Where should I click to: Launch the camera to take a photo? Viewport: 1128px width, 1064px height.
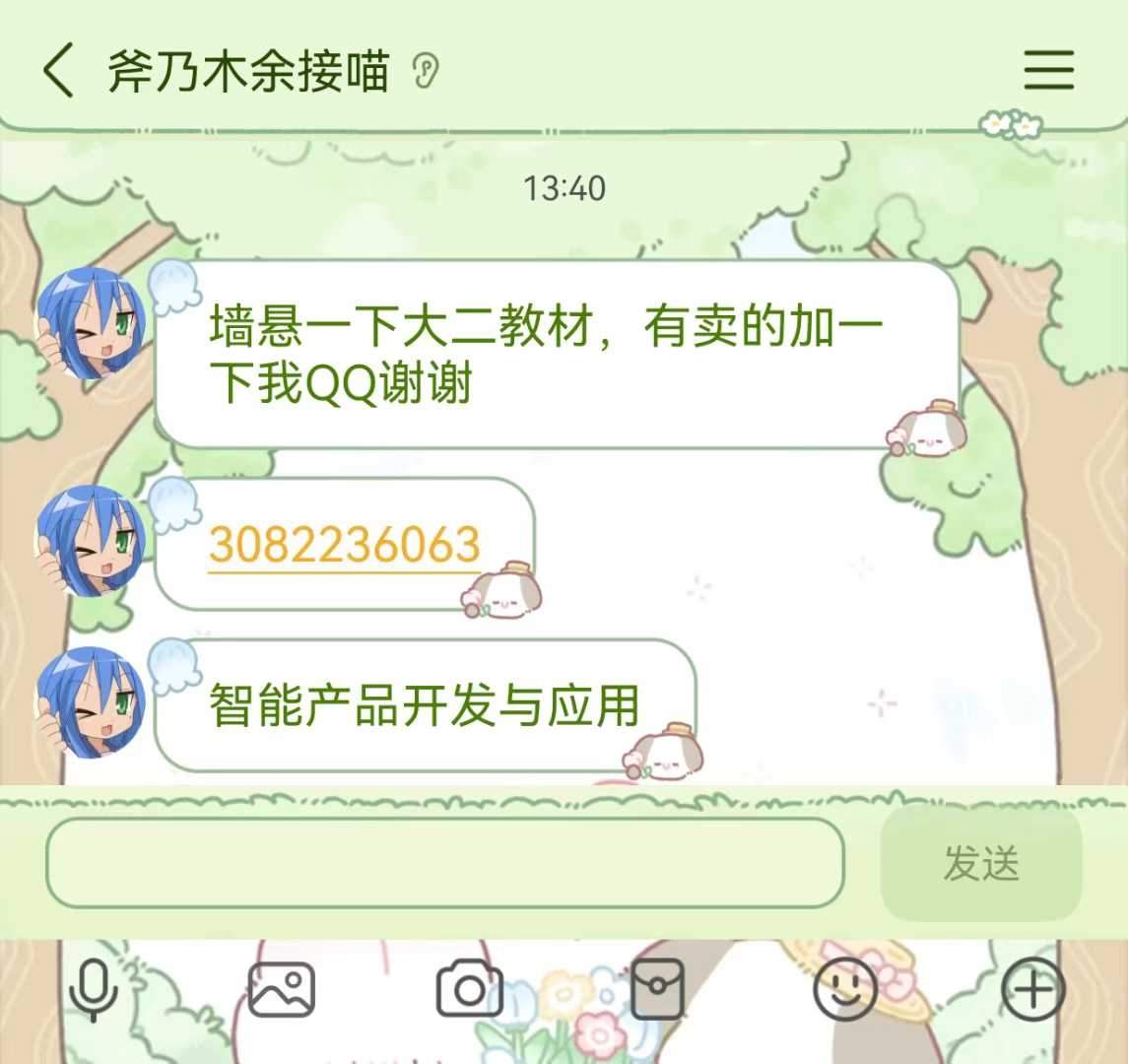click(x=469, y=989)
